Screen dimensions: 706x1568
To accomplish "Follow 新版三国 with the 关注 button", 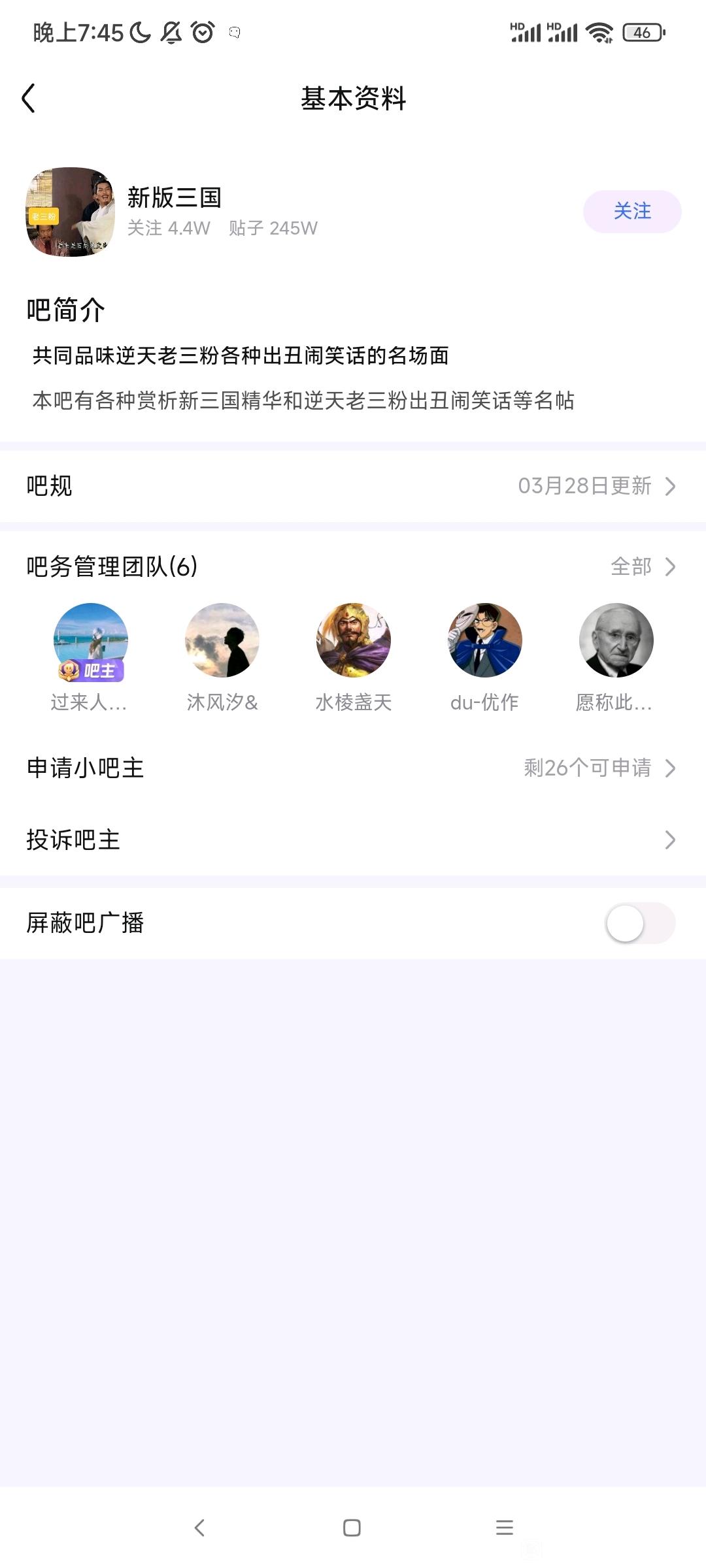I will [631, 211].
